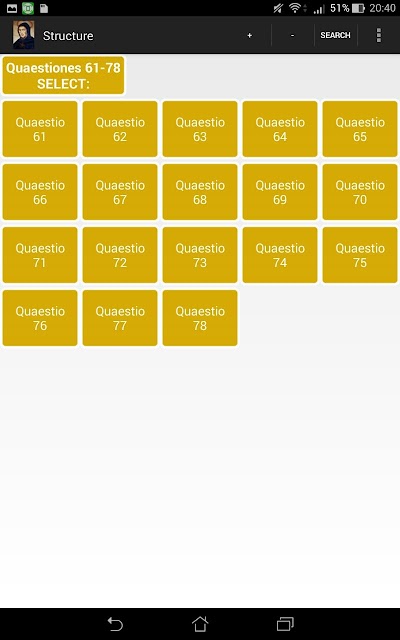The image size is (400, 640).
Task: Select Quaestio 62
Action: (120, 129)
